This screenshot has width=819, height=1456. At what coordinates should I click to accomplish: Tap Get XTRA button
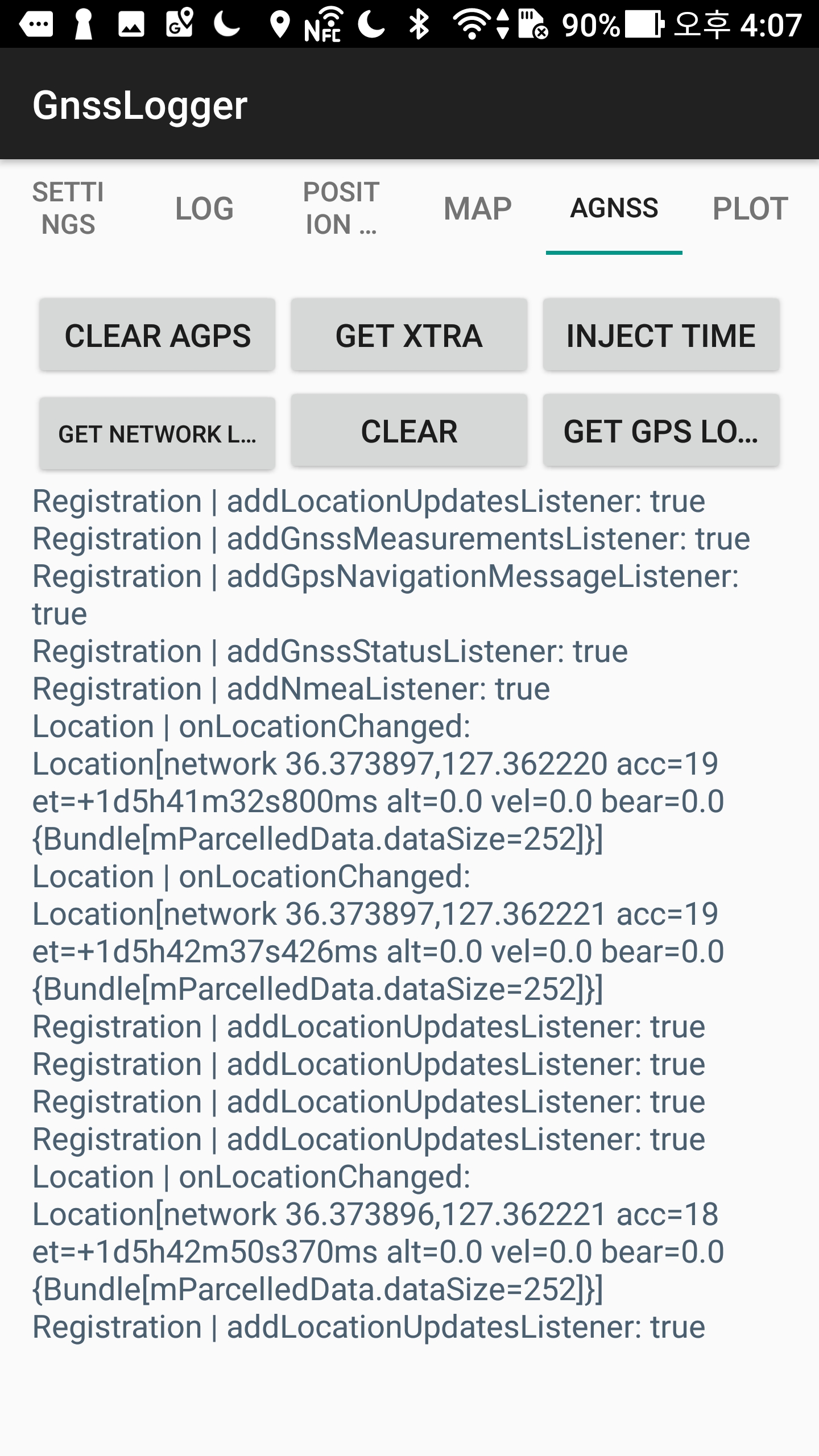click(x=409, y=335)
